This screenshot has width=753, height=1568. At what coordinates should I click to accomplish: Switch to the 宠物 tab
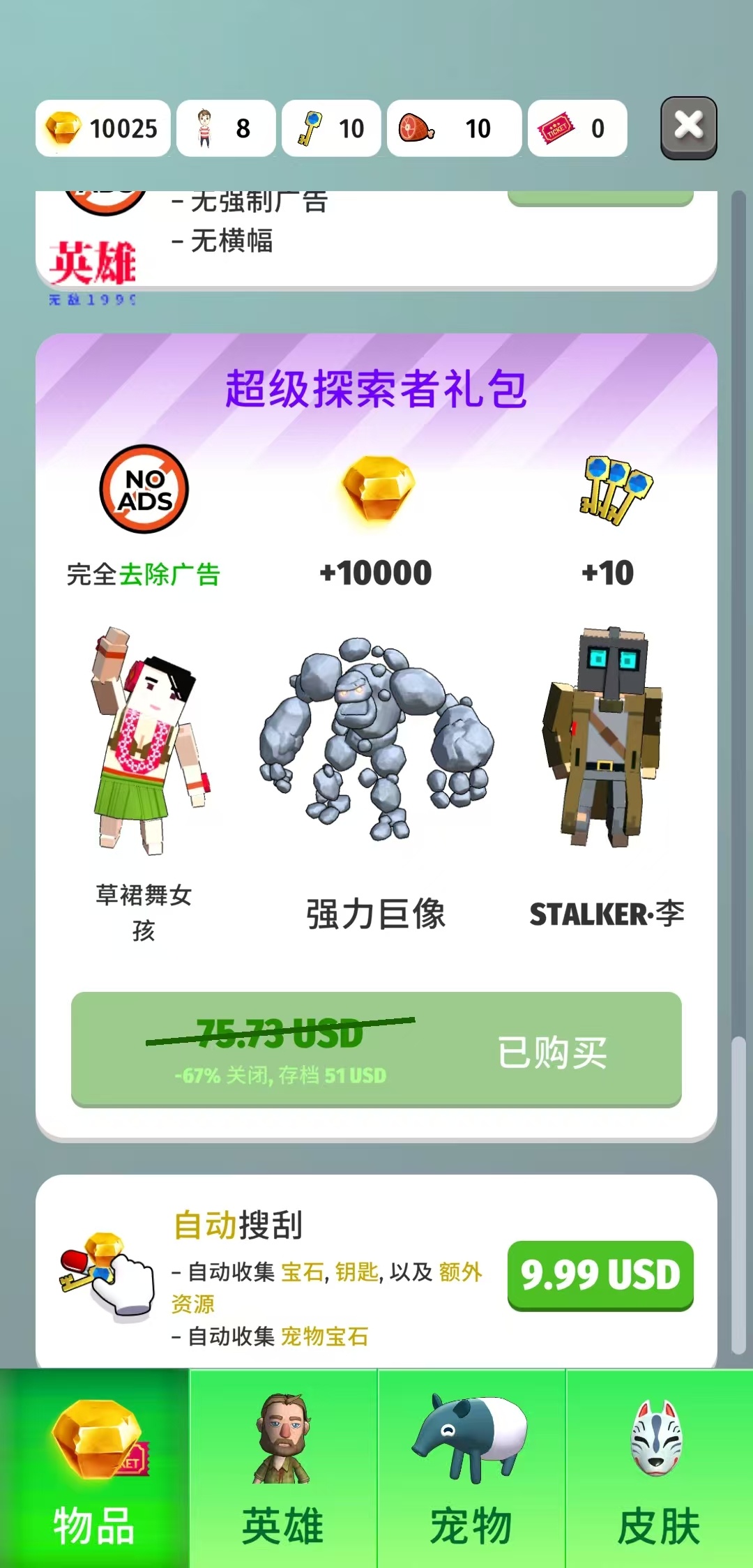(471, 1468)
